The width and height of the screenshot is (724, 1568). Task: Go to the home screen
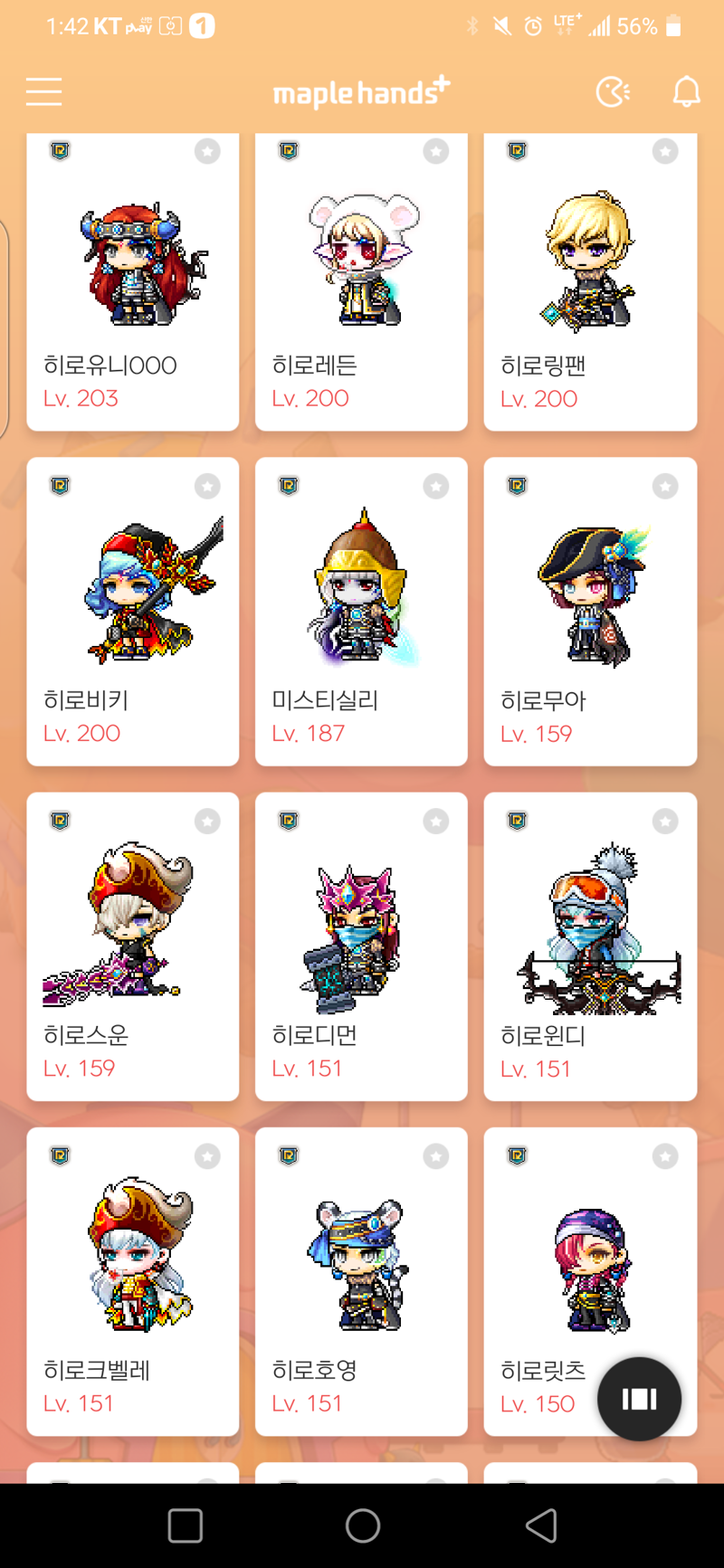362,1525
